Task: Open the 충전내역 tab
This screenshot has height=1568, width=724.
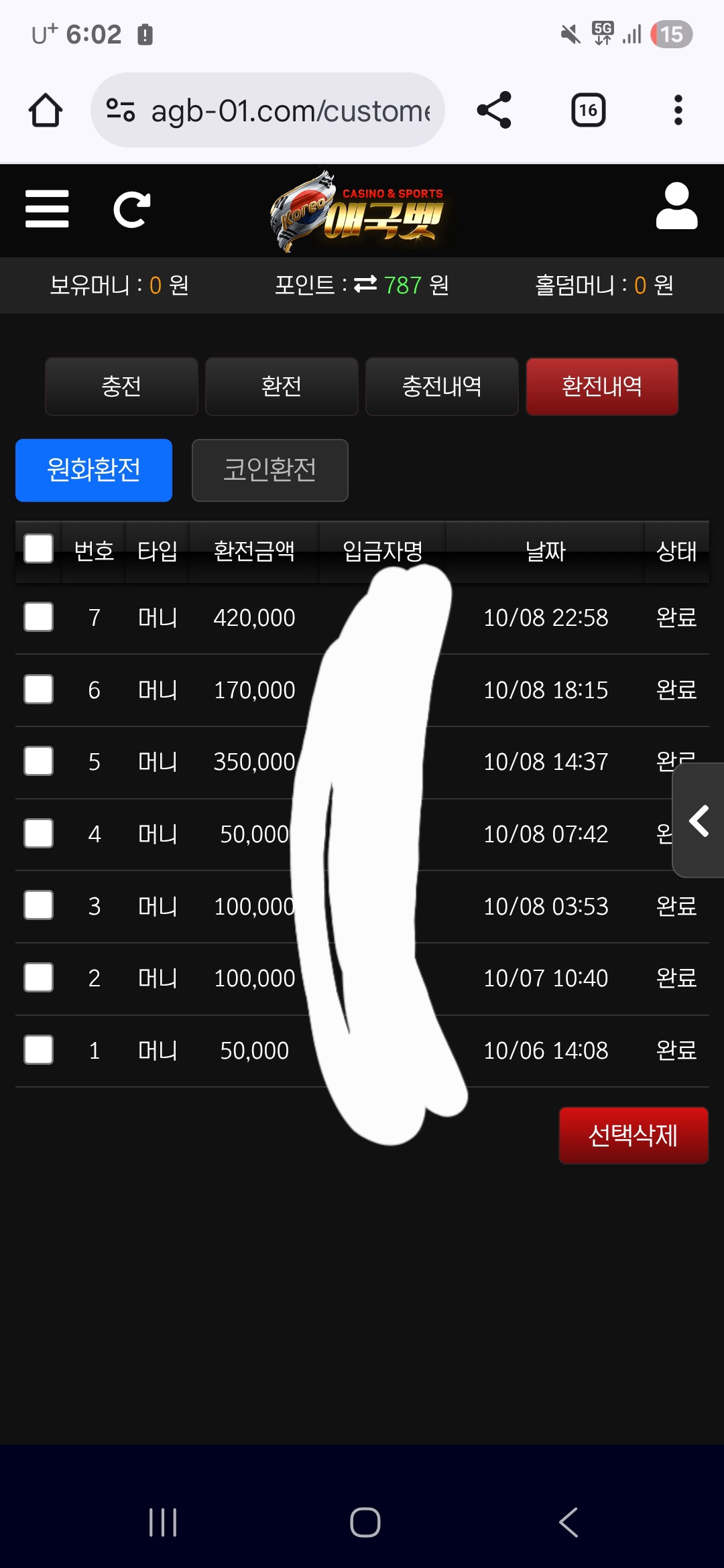Action: pos(442,387)
